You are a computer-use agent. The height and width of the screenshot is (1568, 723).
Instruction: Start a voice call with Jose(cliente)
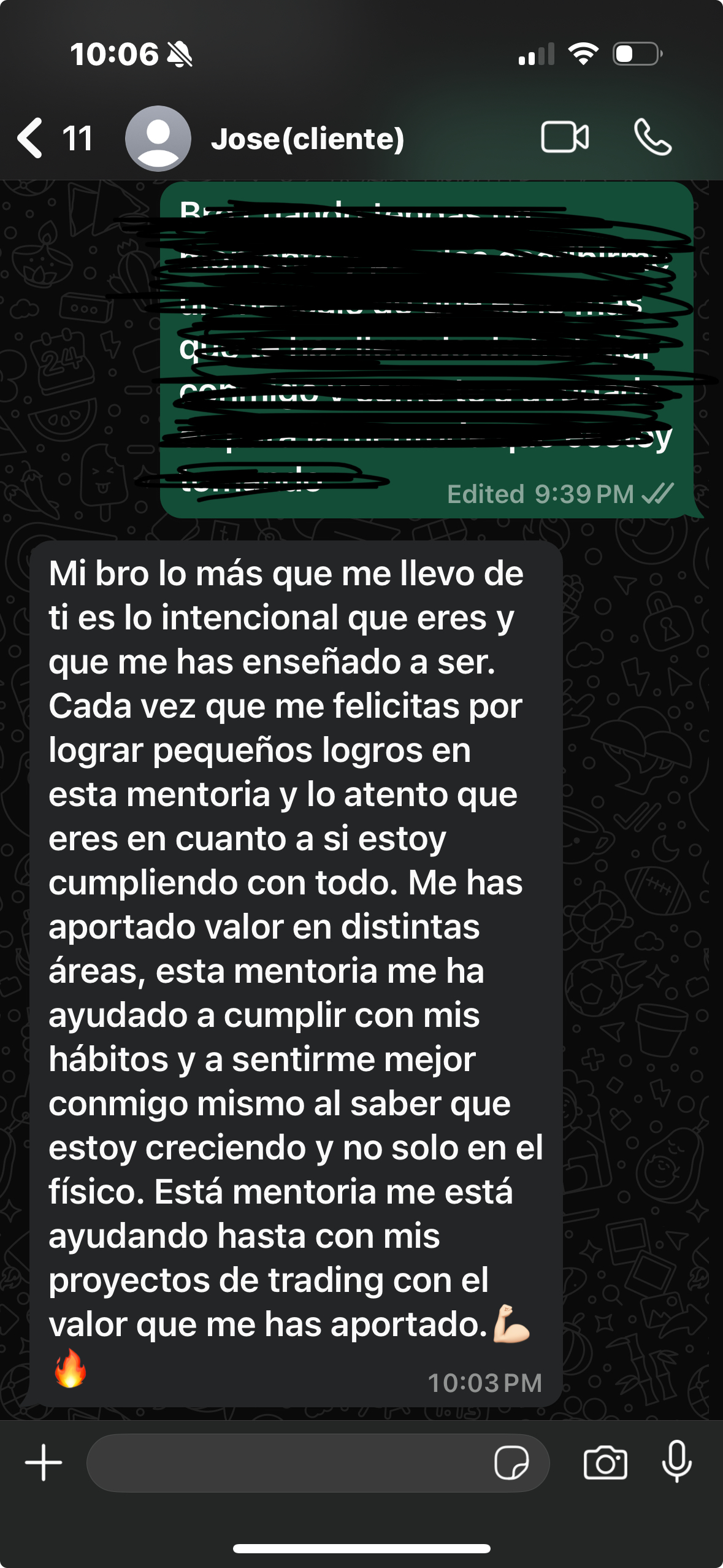click(x=652, y=137)
